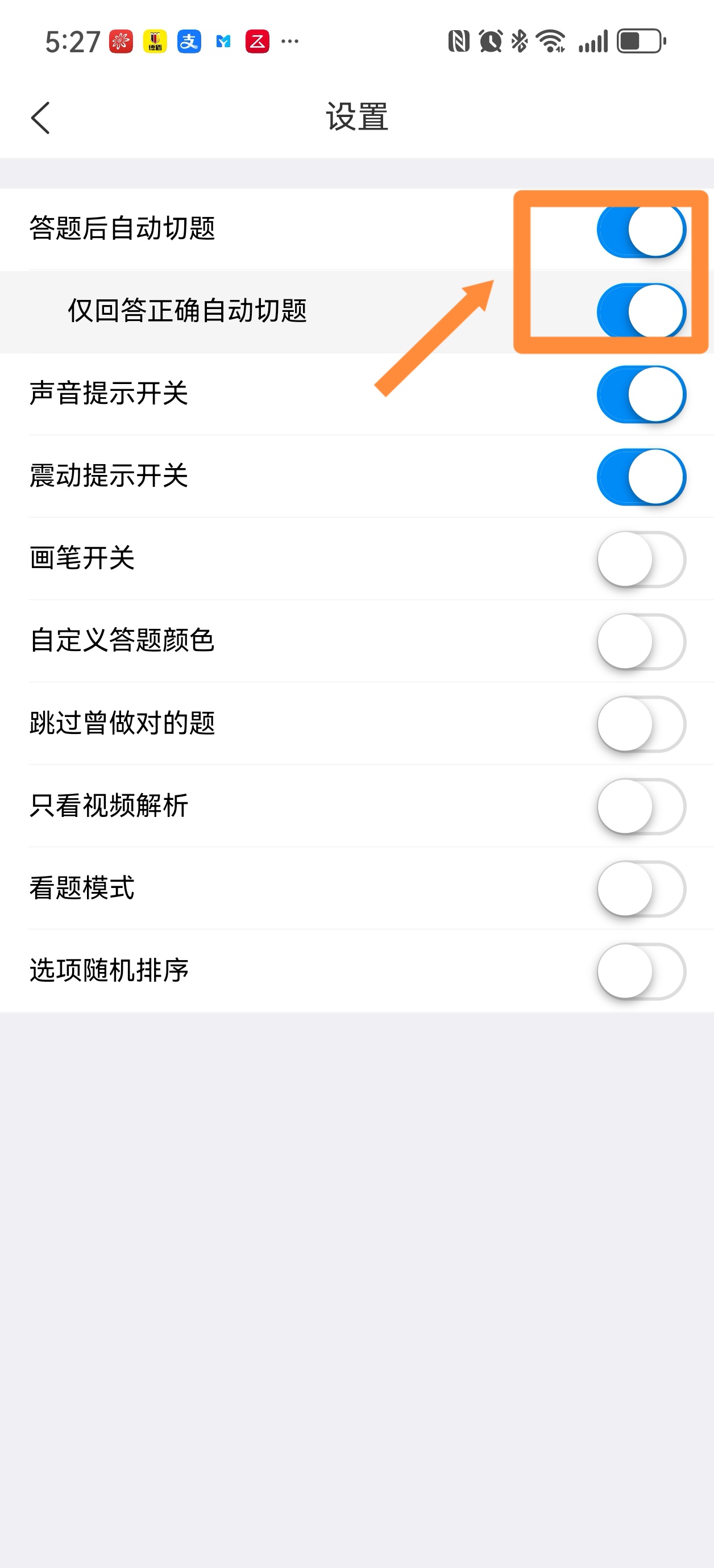714x1568 pixels.
Task: Tap the Bluetooth status icon
Action: pyautogui.click(x=518, y=40)
